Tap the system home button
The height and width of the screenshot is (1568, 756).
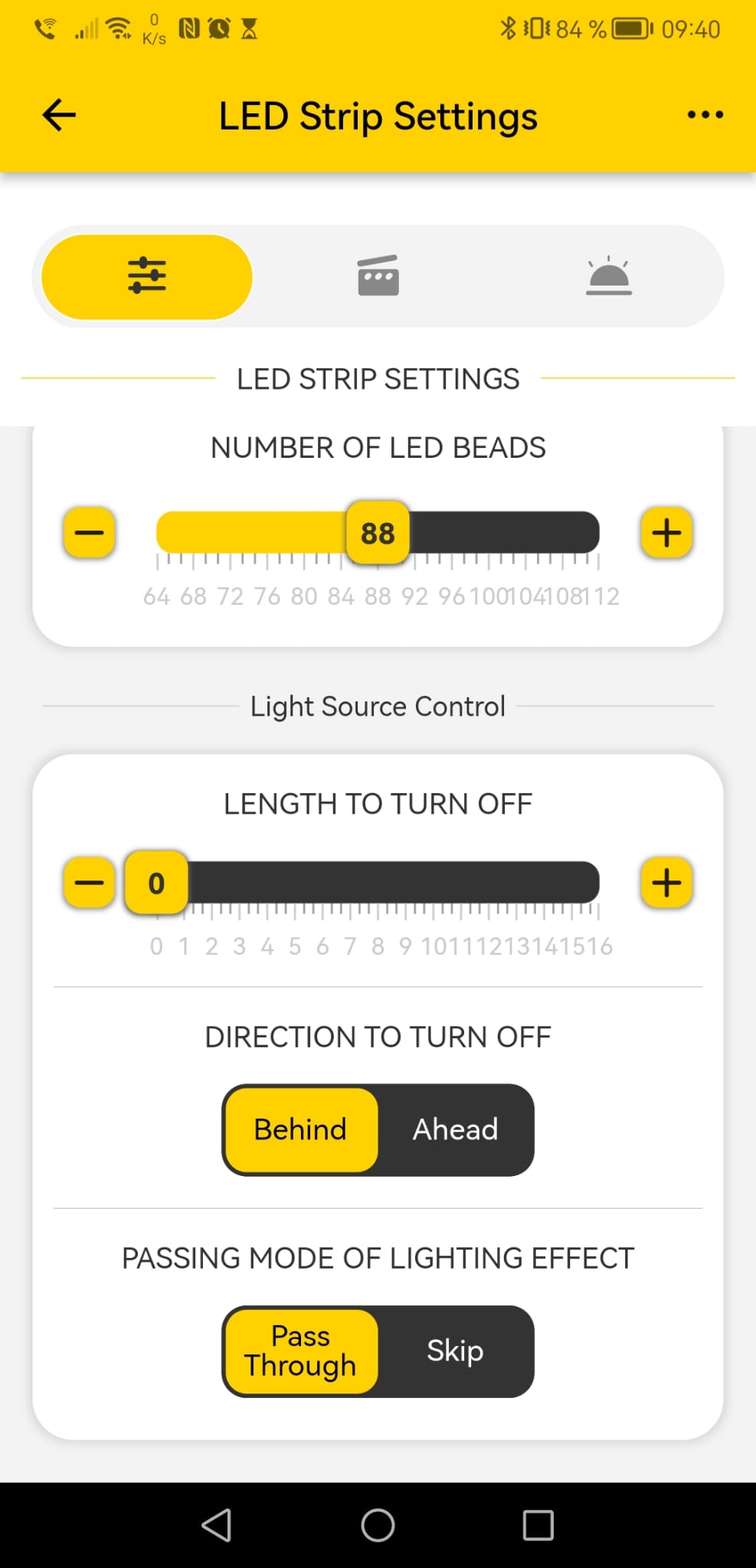pyautogui.click(x=378, y=1525)
